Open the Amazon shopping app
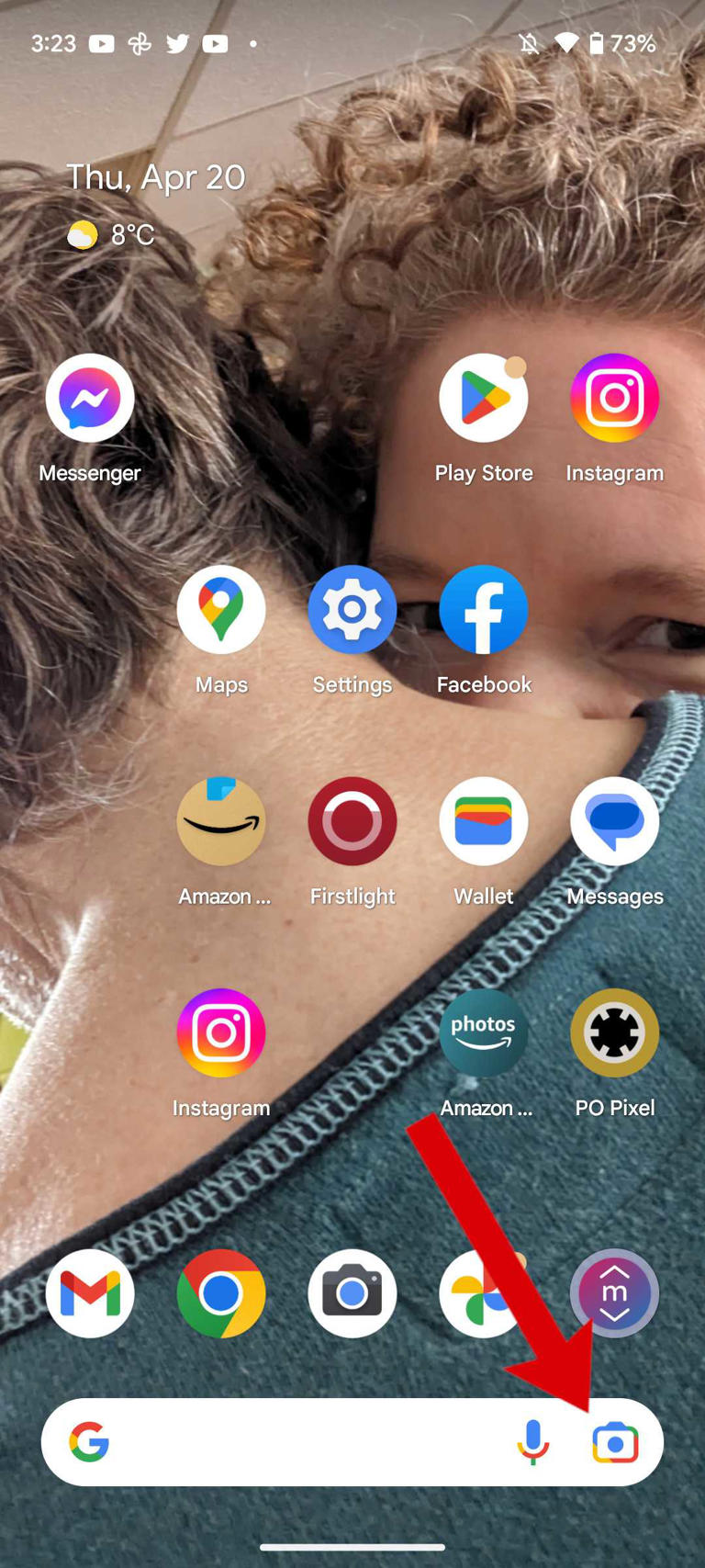Screen dimensions: 705x1568 click(221, 821)
